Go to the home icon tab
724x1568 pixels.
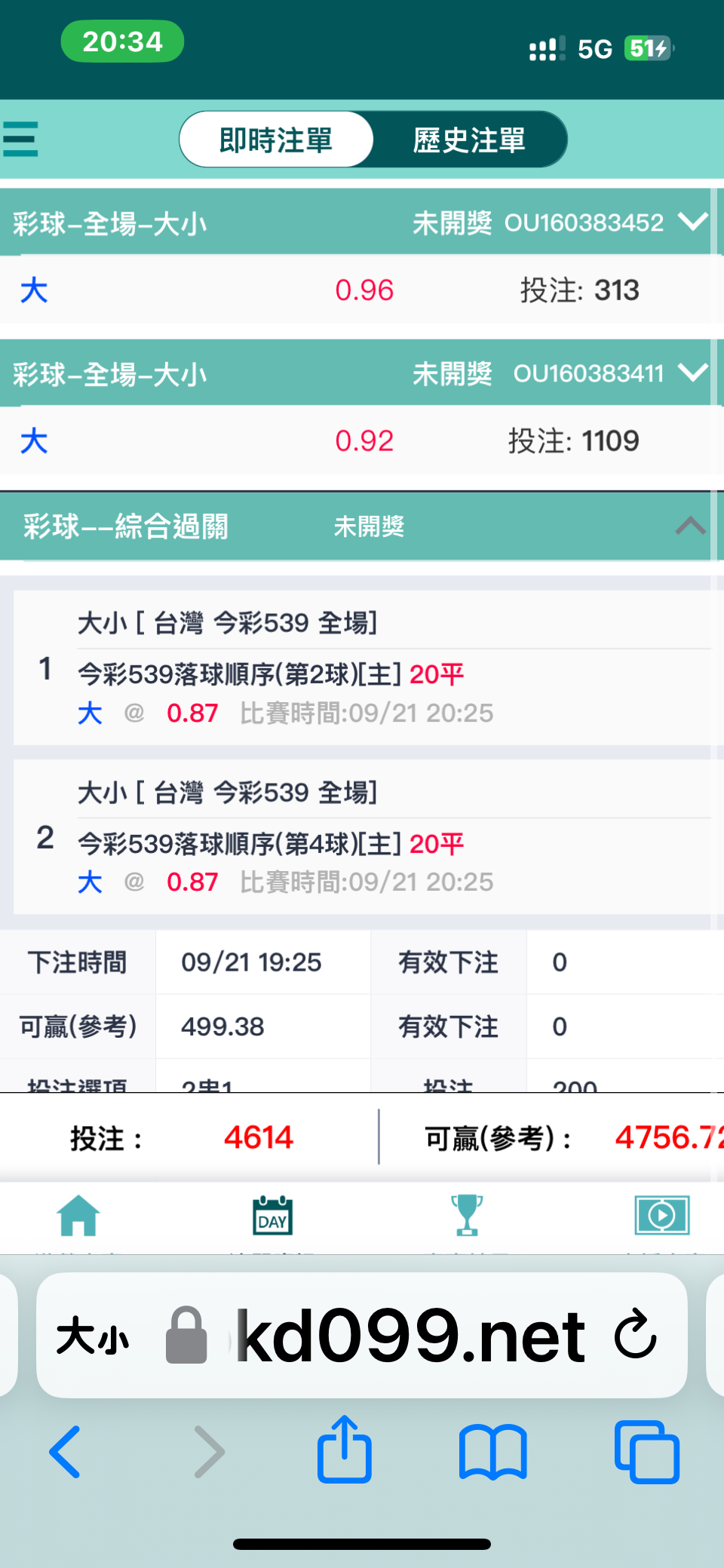point(78,1215)
